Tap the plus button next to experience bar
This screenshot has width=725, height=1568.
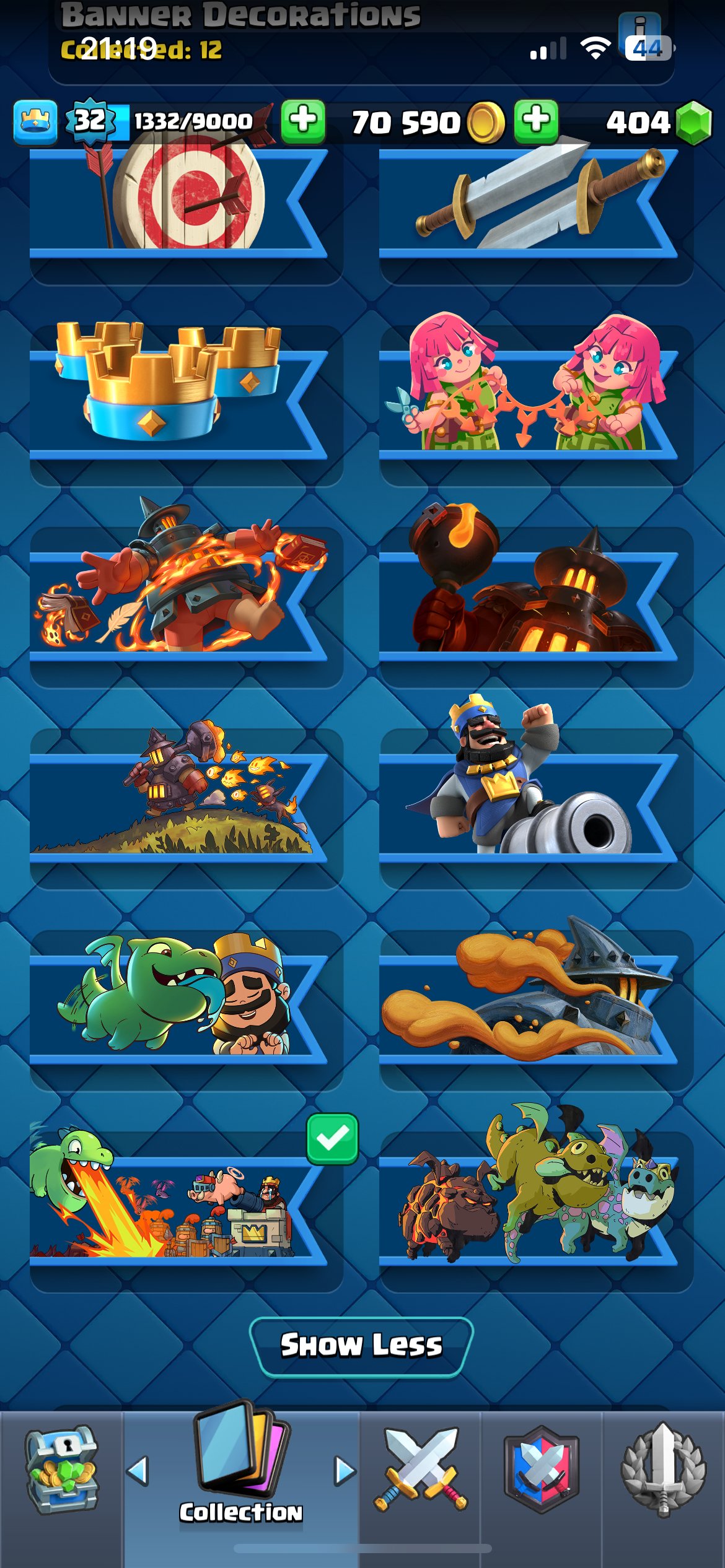click(303, 121)
